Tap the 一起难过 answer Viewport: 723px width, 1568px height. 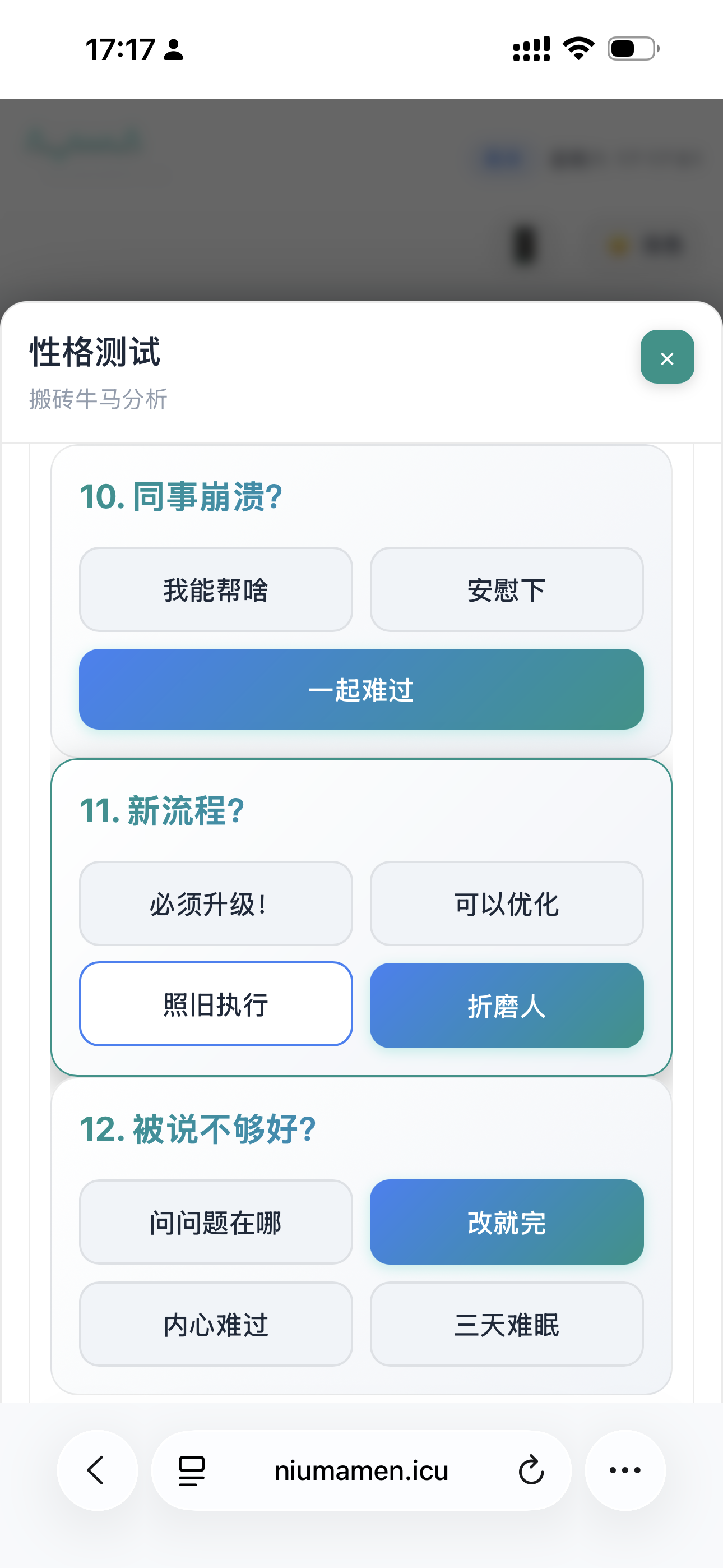361,689
